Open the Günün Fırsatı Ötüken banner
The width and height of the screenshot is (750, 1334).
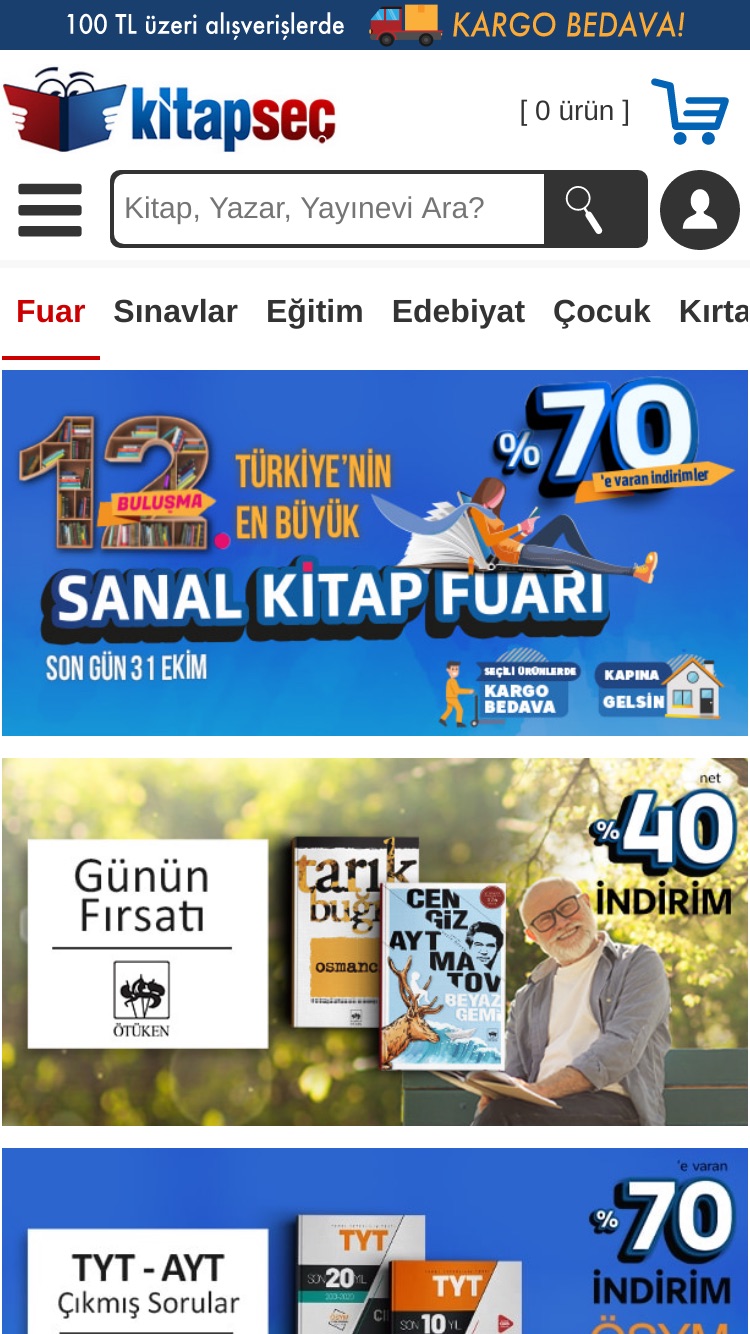tap(375, 942)
